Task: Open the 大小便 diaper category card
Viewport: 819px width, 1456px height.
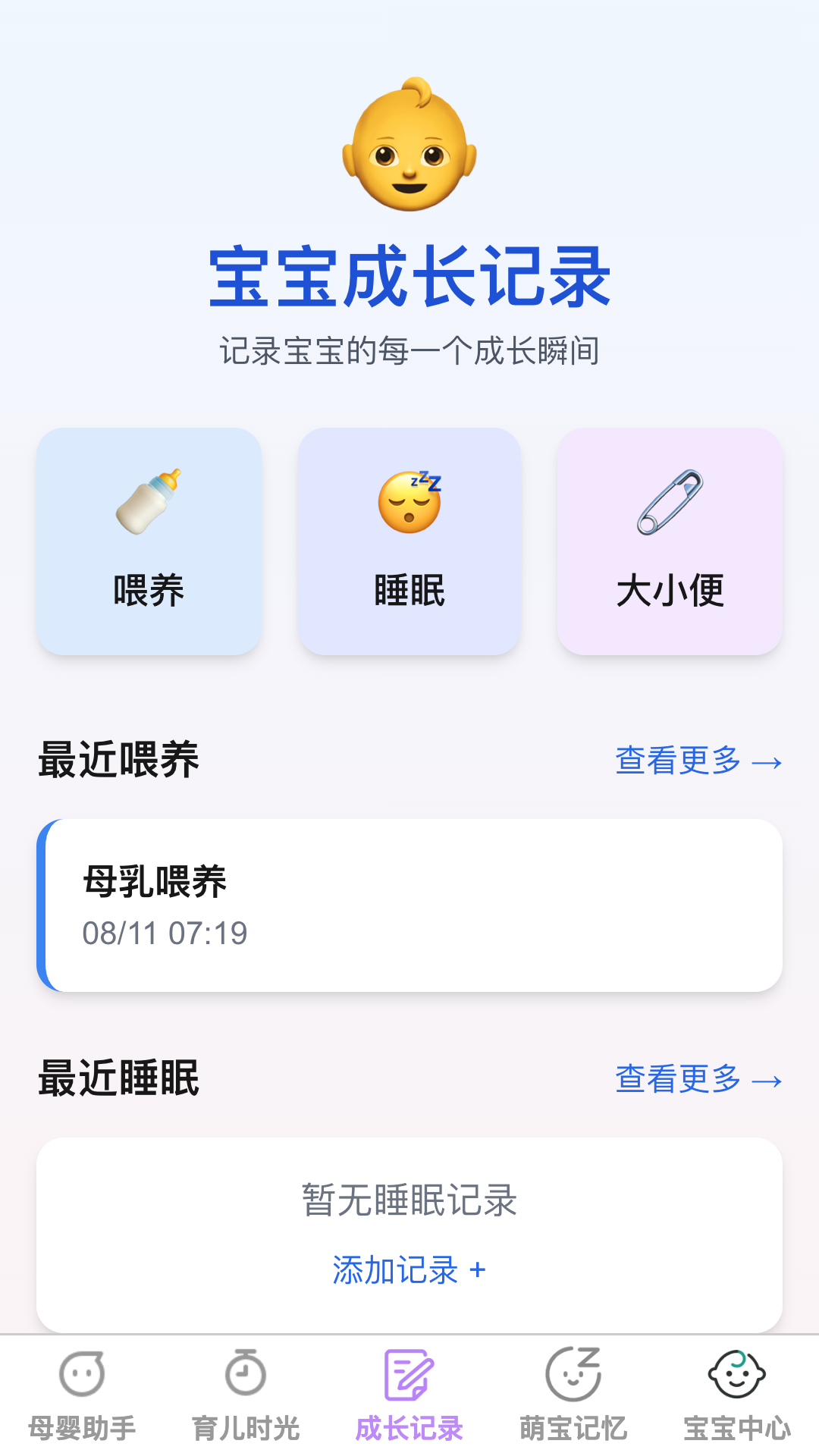Action: [x=670, y=540]
